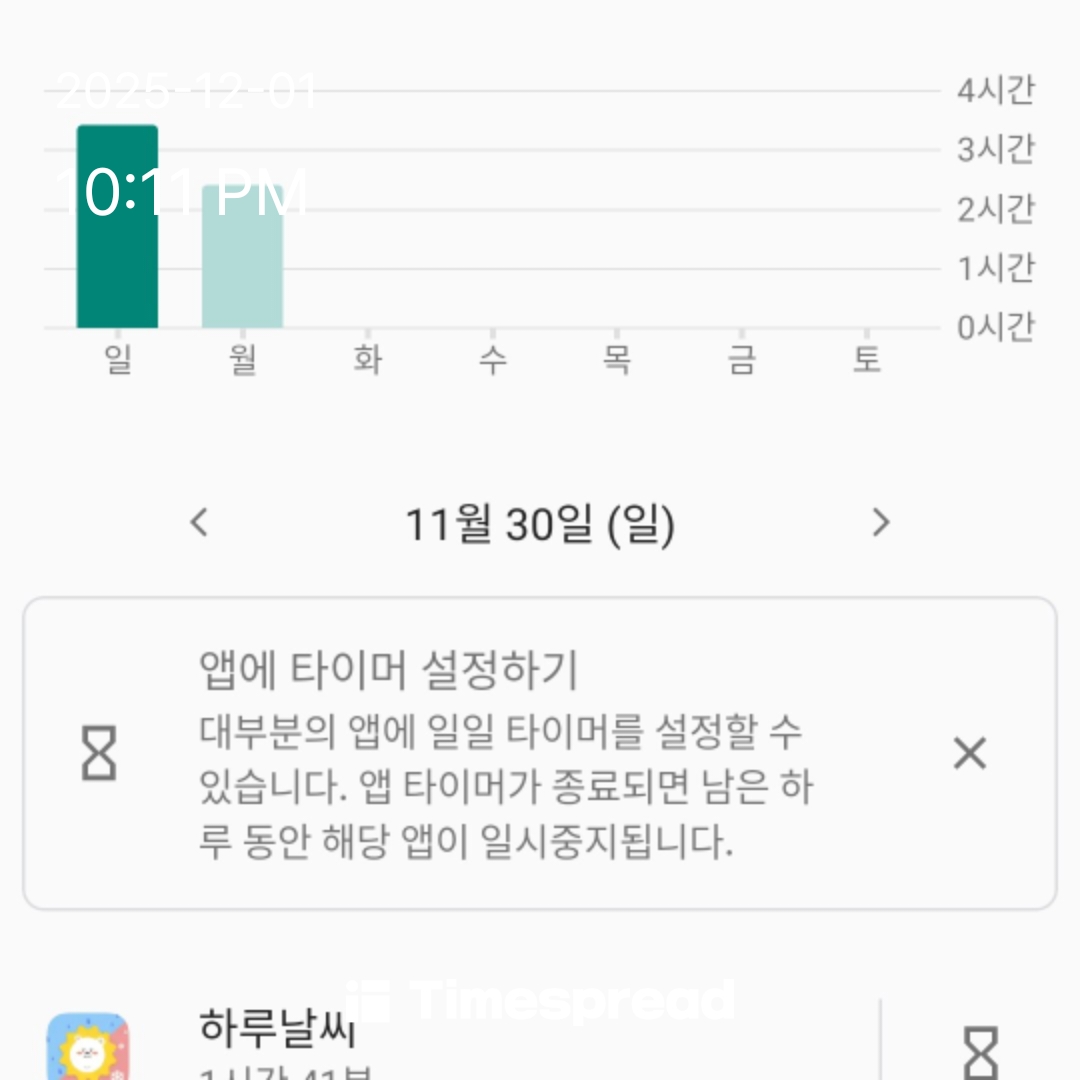This screenshot has height=1080, width=1080.
Task: Select Monday's usage bar in chart
Action: [x=242, y=257]
